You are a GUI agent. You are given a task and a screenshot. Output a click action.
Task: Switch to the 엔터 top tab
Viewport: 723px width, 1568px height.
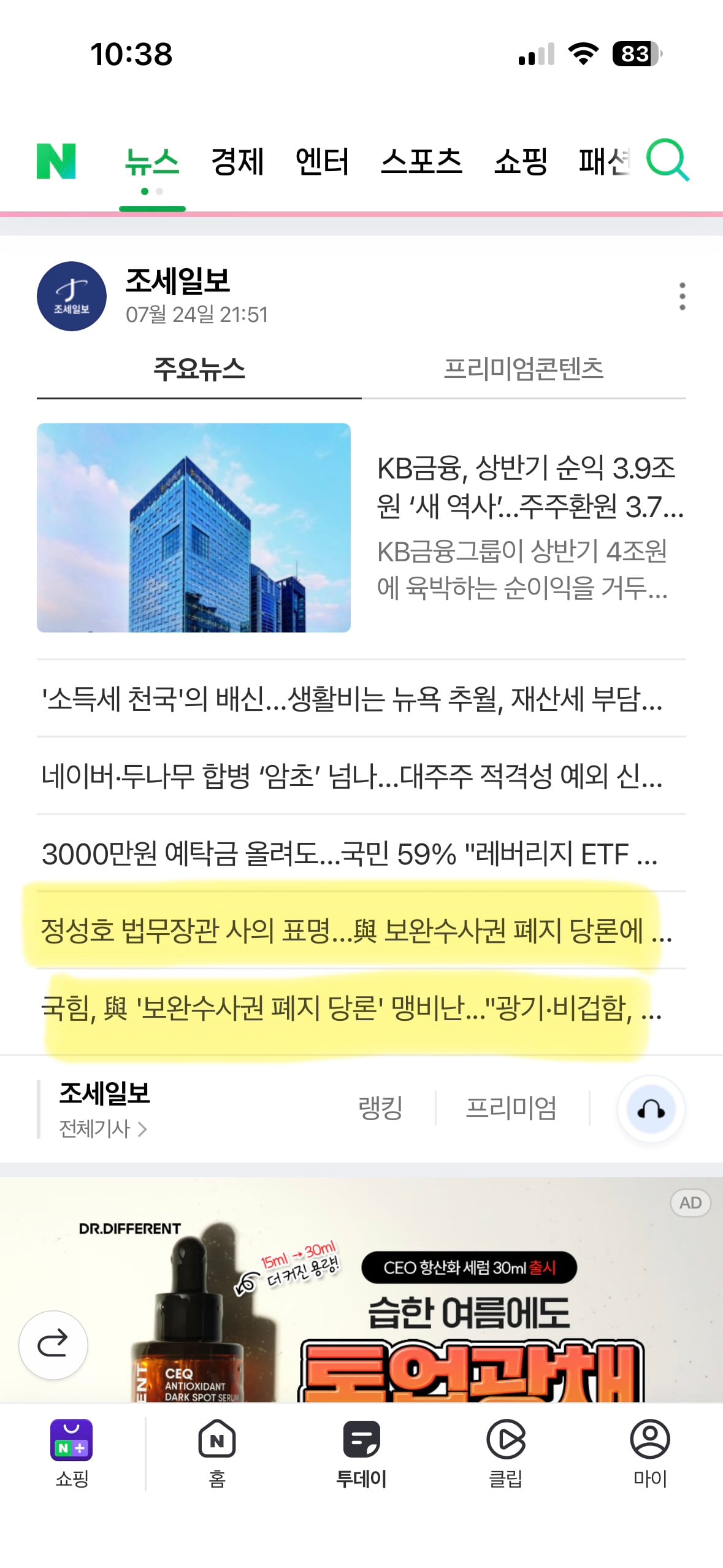click(322, 162)
